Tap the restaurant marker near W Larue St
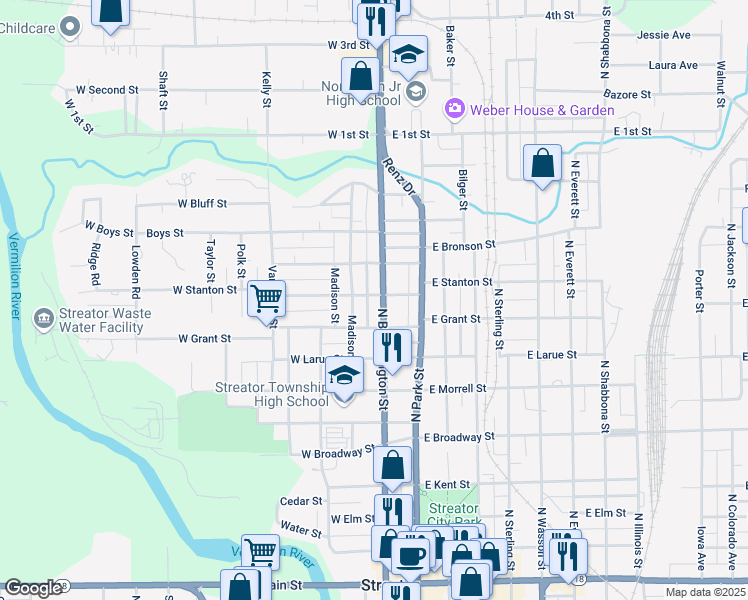 click(x=393, y=347)
